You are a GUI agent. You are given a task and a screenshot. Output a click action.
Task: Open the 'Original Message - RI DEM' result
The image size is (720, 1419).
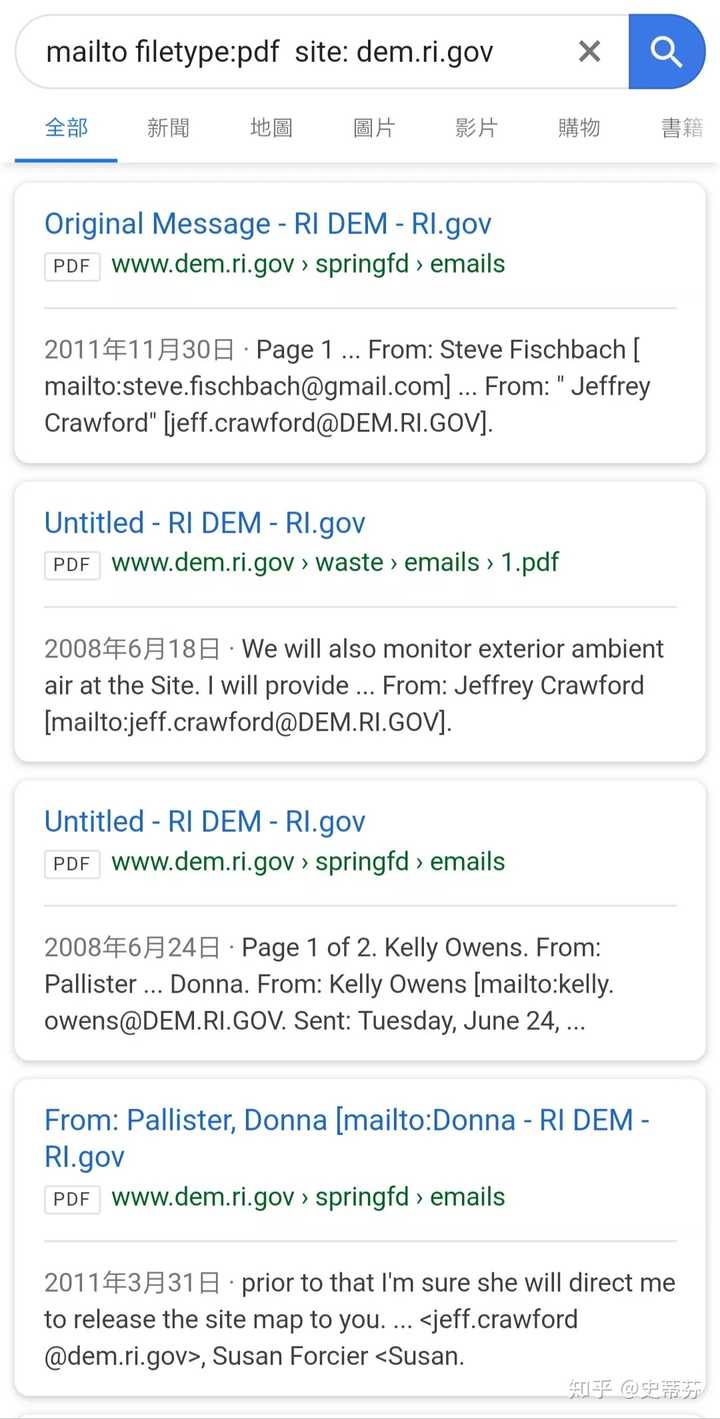pos(268,224)
